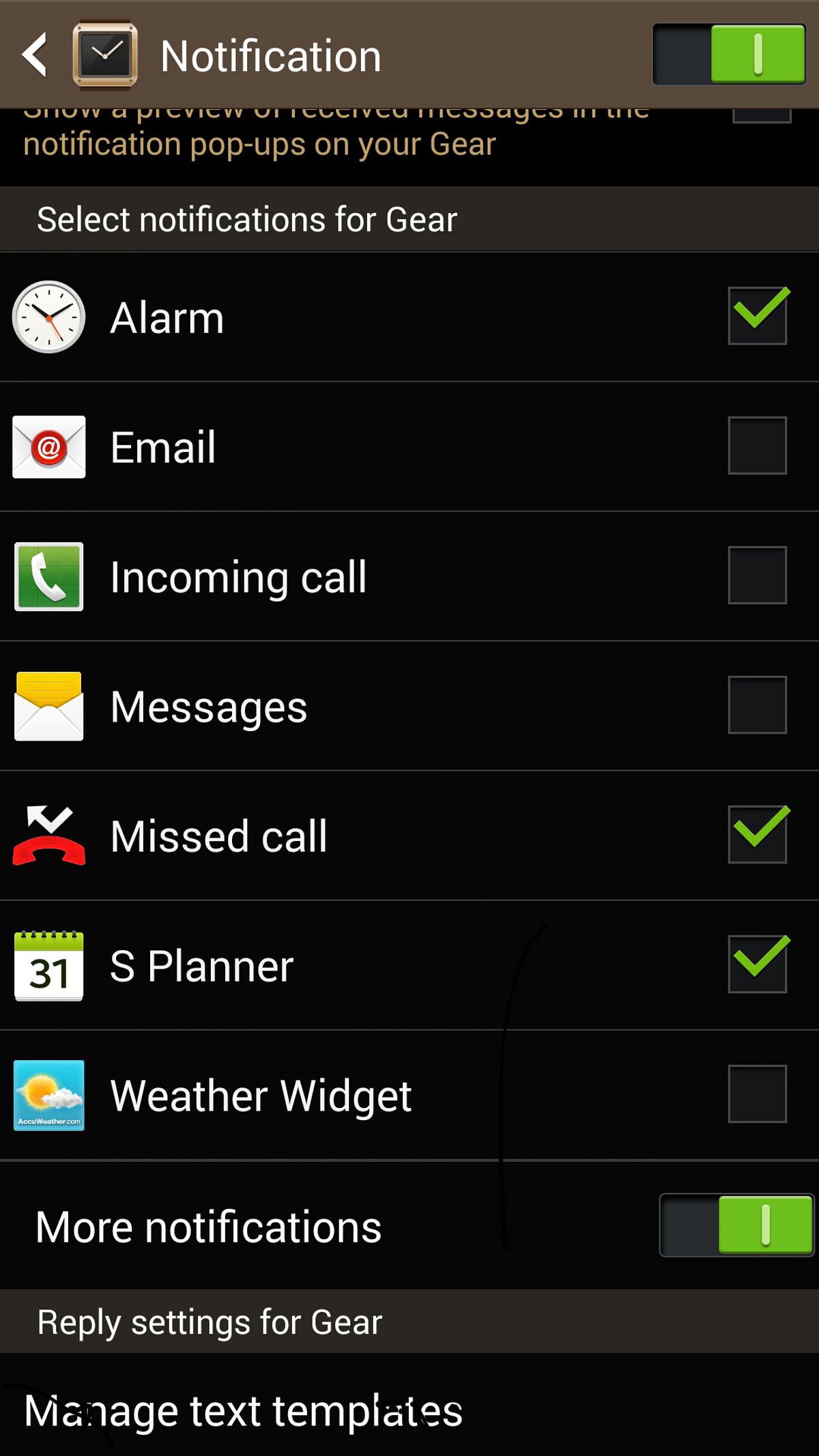The height and width of the screenshot is (1456, 819).
Task: Uncheck Alarm notifications for Gear
Action: pyautogui.click(x=757, y=316)
